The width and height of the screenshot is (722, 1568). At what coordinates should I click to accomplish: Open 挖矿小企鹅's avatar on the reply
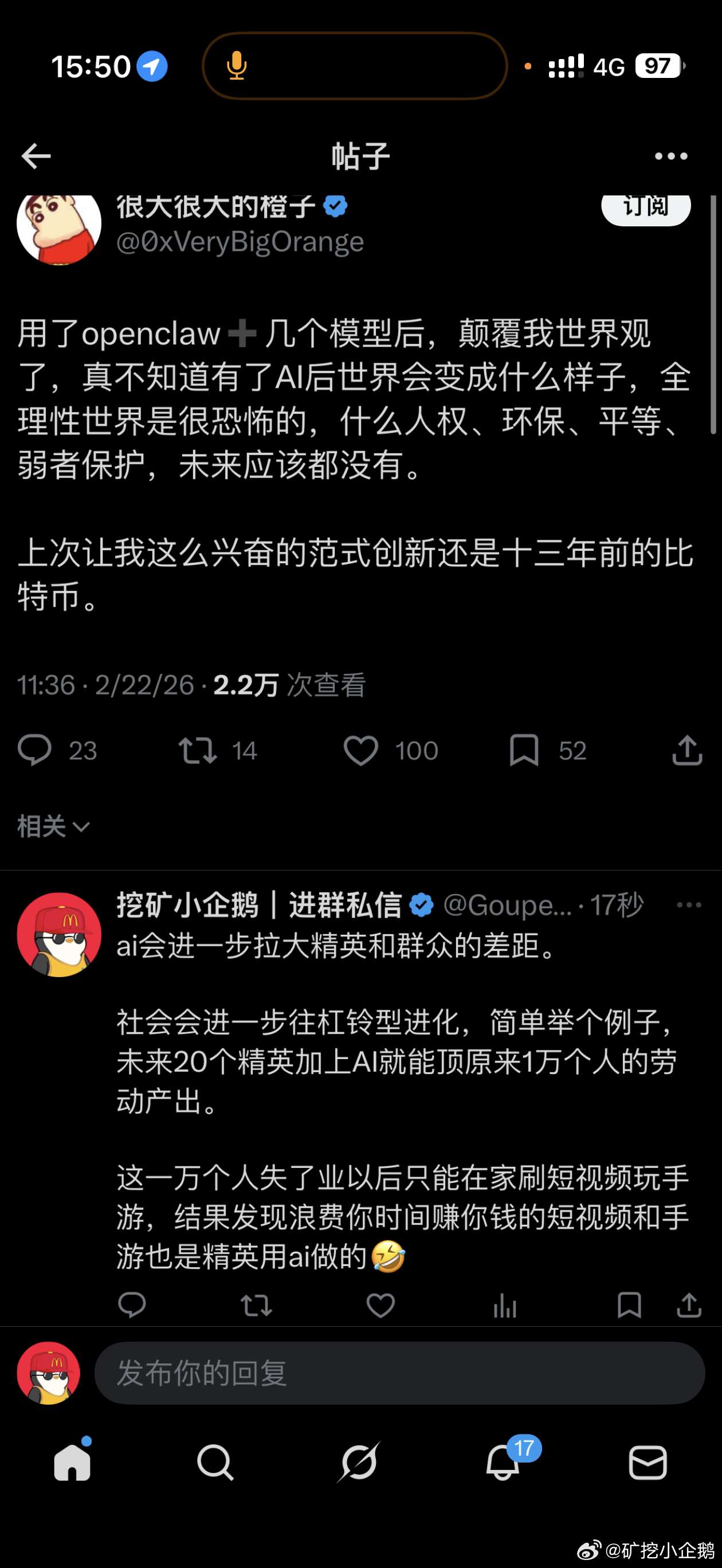pyautogui.click(x=59, y=934)
